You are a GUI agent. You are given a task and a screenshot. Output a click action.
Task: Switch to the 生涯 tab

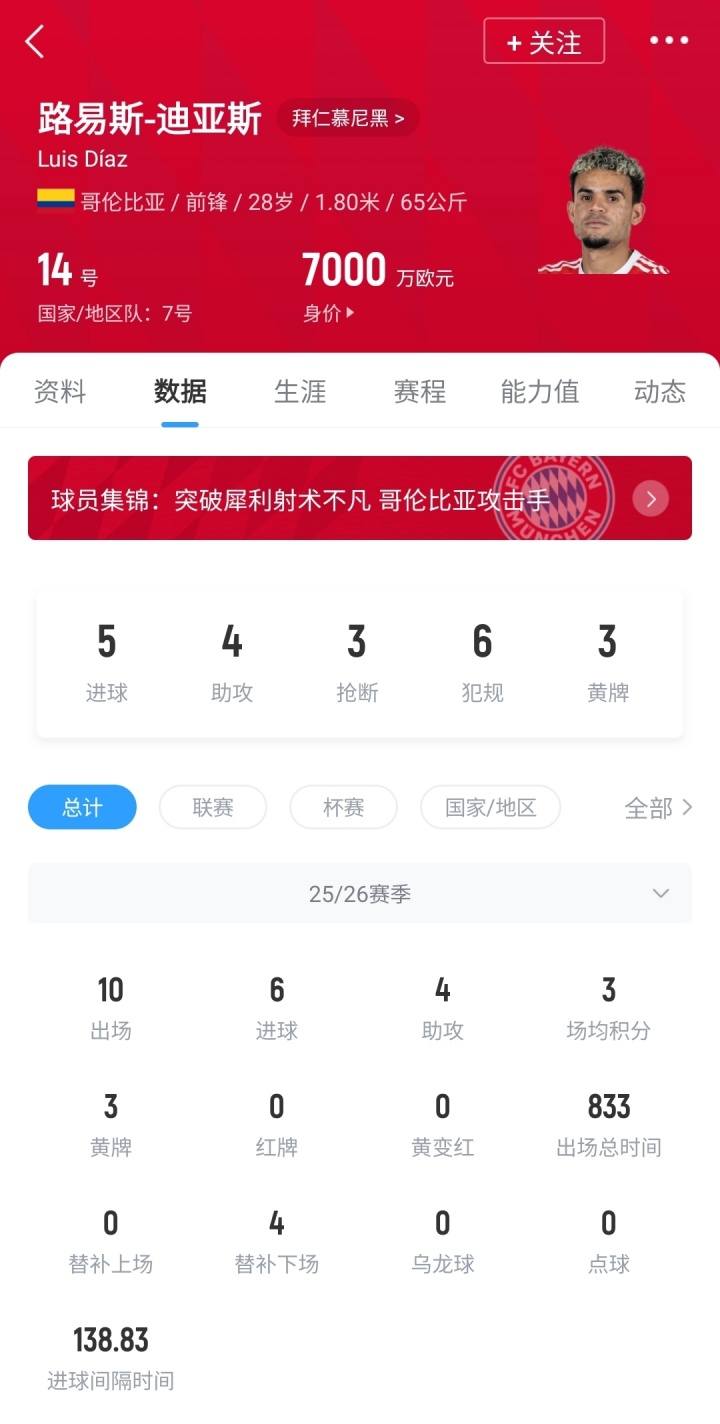pos(300,391)
